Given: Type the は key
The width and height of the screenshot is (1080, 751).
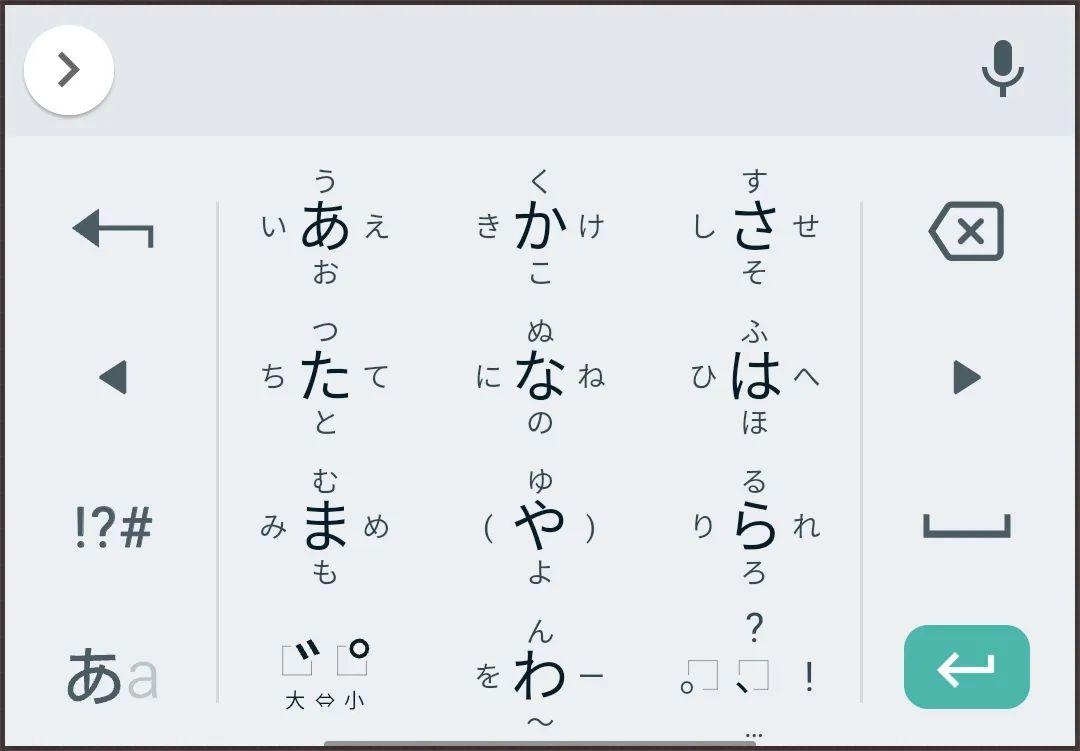Looking at the screenshot, I should pos(754,377).
